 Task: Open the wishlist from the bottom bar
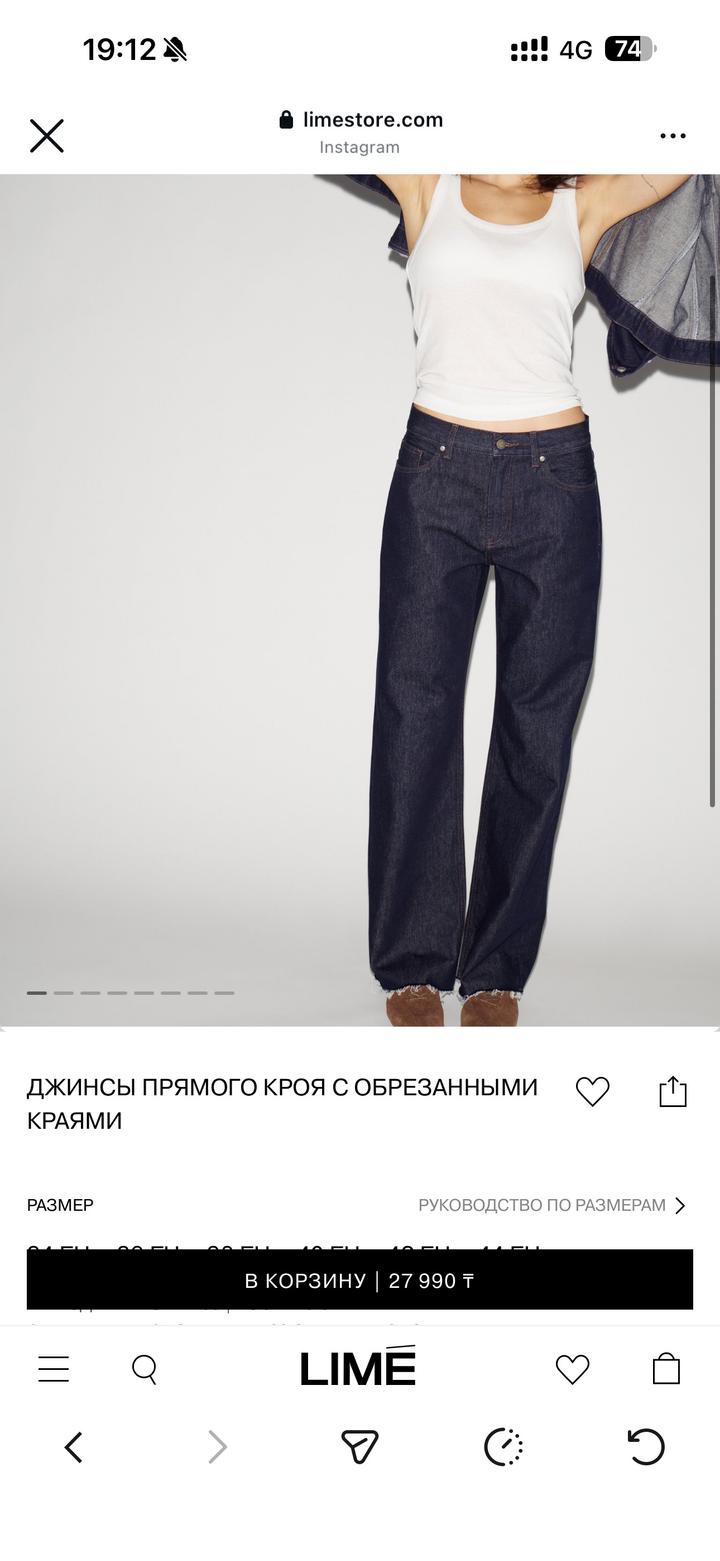click(572, 1368)
